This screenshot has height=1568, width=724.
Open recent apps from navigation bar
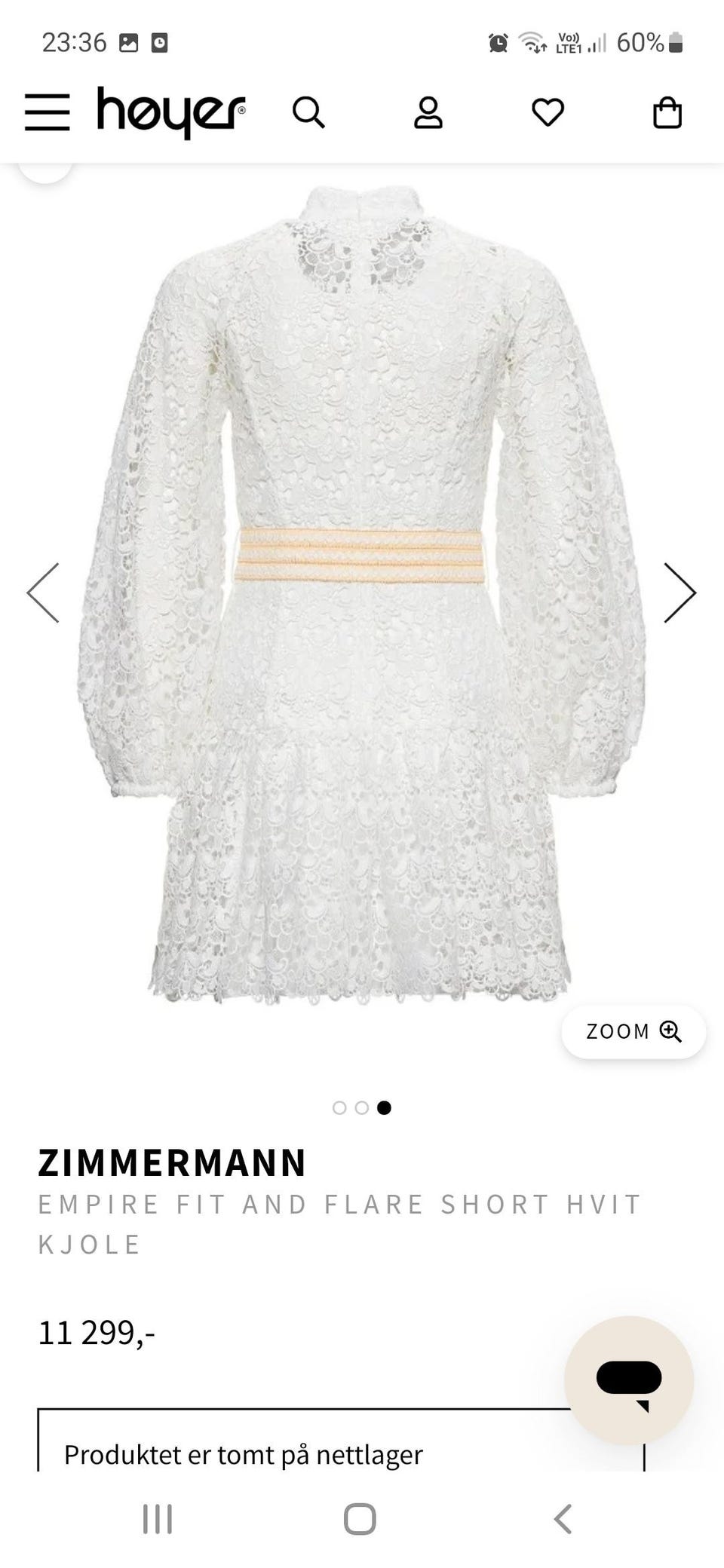(158, 1519)
